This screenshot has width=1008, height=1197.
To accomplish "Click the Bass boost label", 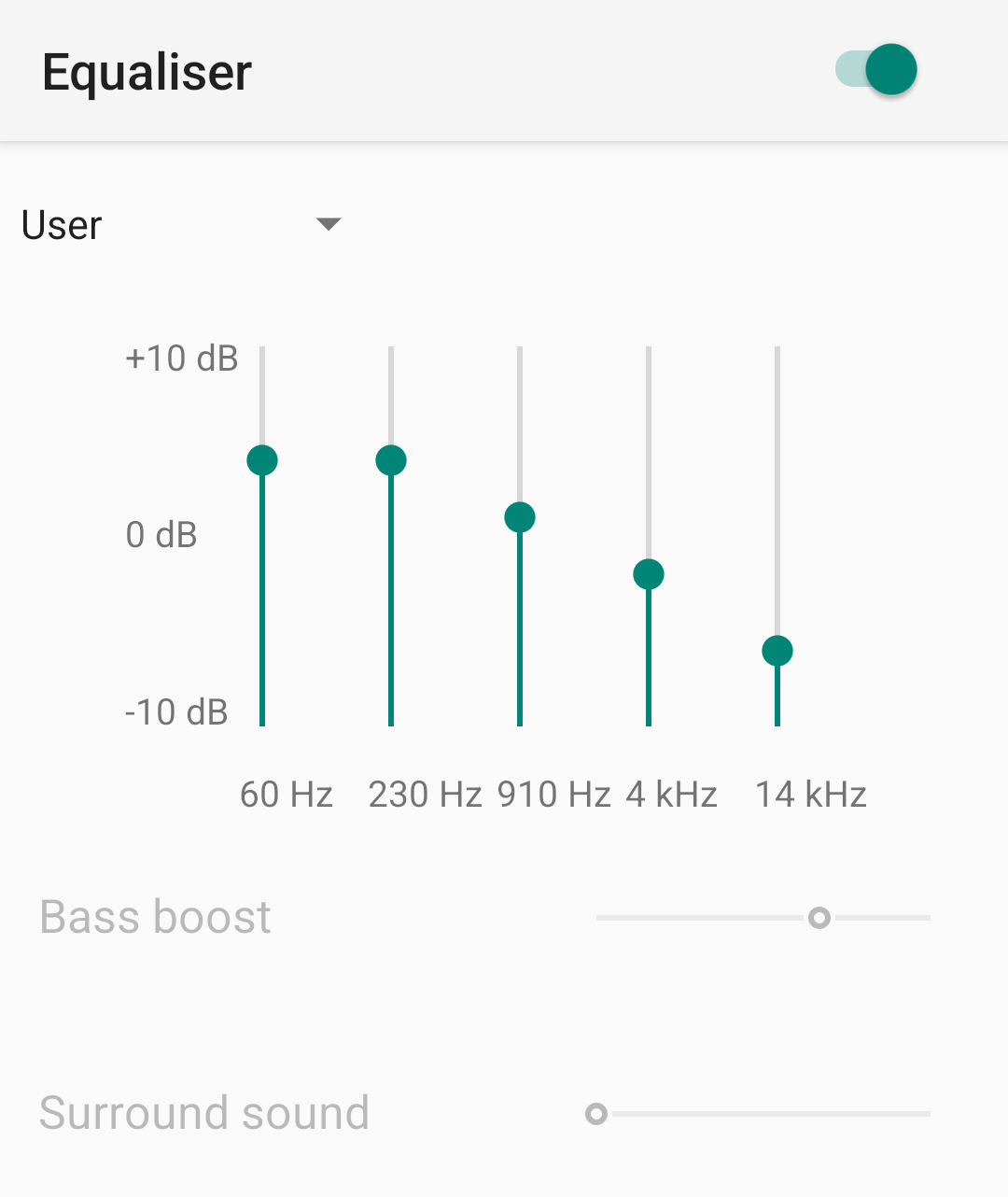I will (155, 918).
